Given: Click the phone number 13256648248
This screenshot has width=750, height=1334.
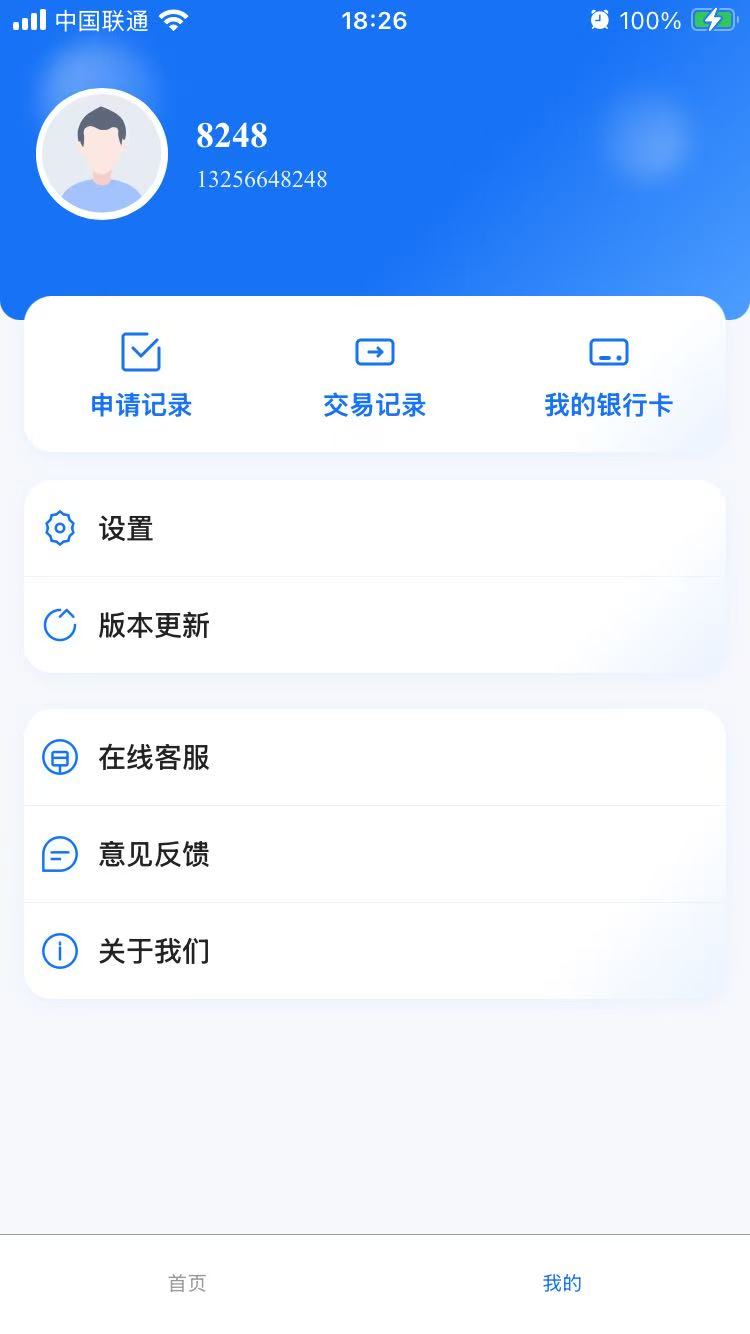Looking at the screenshot, I should [x=261, y=179].
